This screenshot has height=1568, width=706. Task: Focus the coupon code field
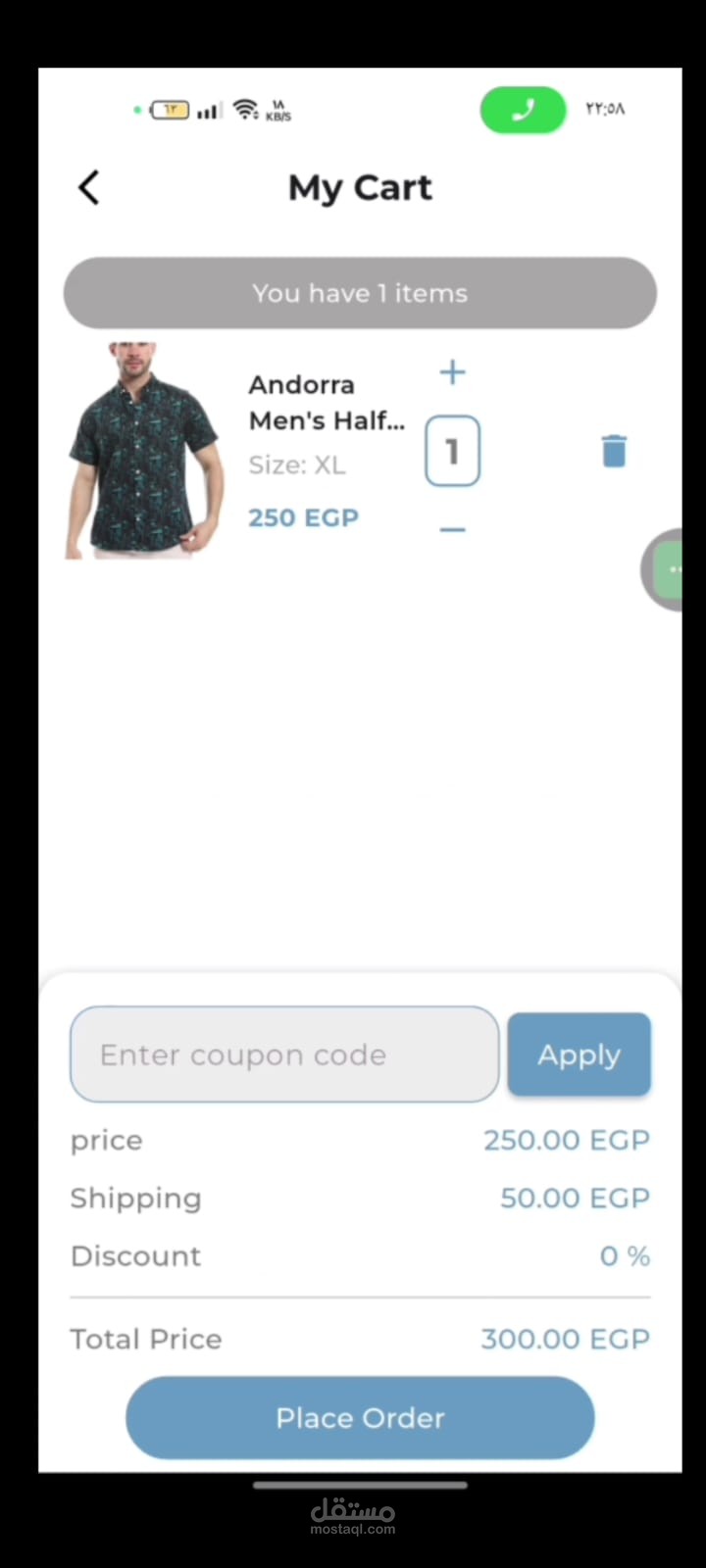[284, 1054]
